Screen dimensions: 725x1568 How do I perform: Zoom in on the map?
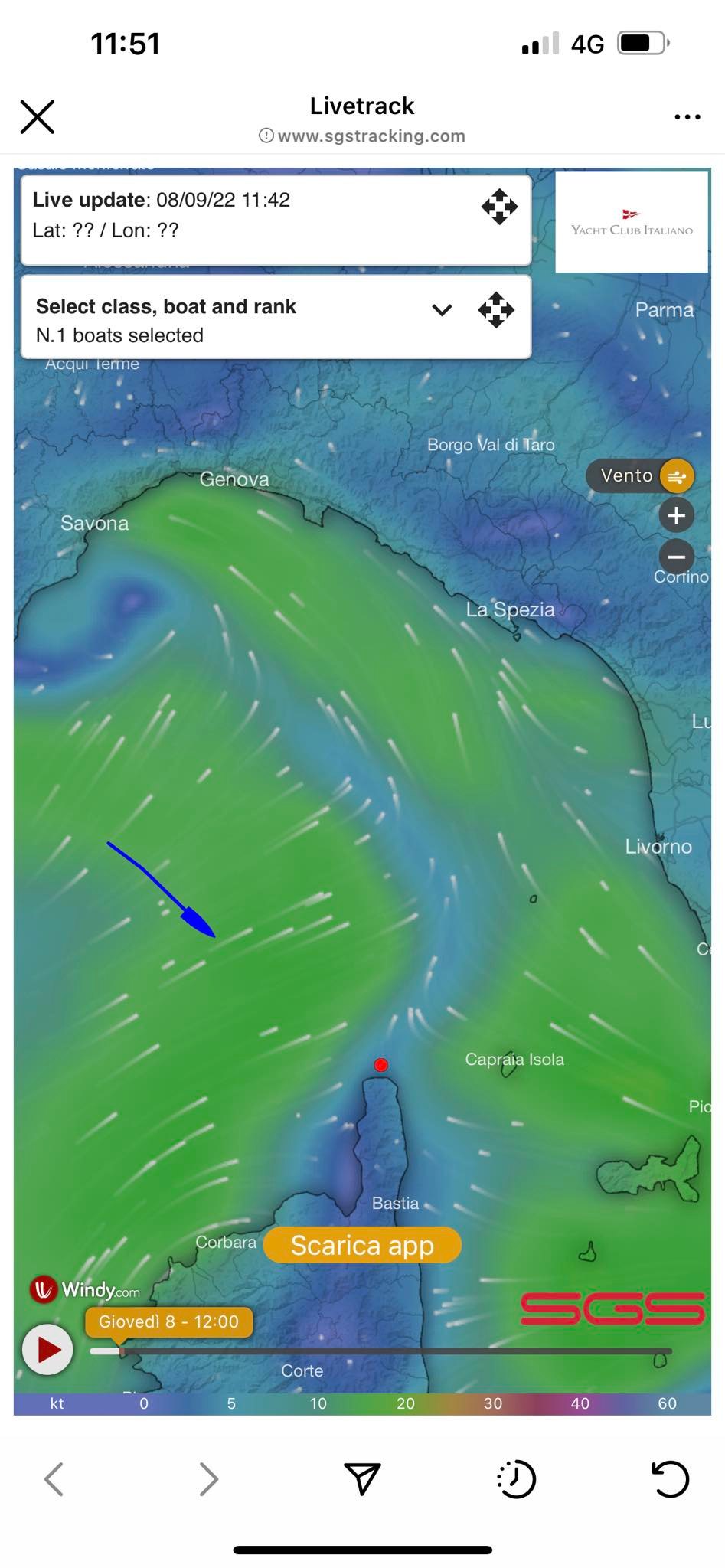point(676,515)
